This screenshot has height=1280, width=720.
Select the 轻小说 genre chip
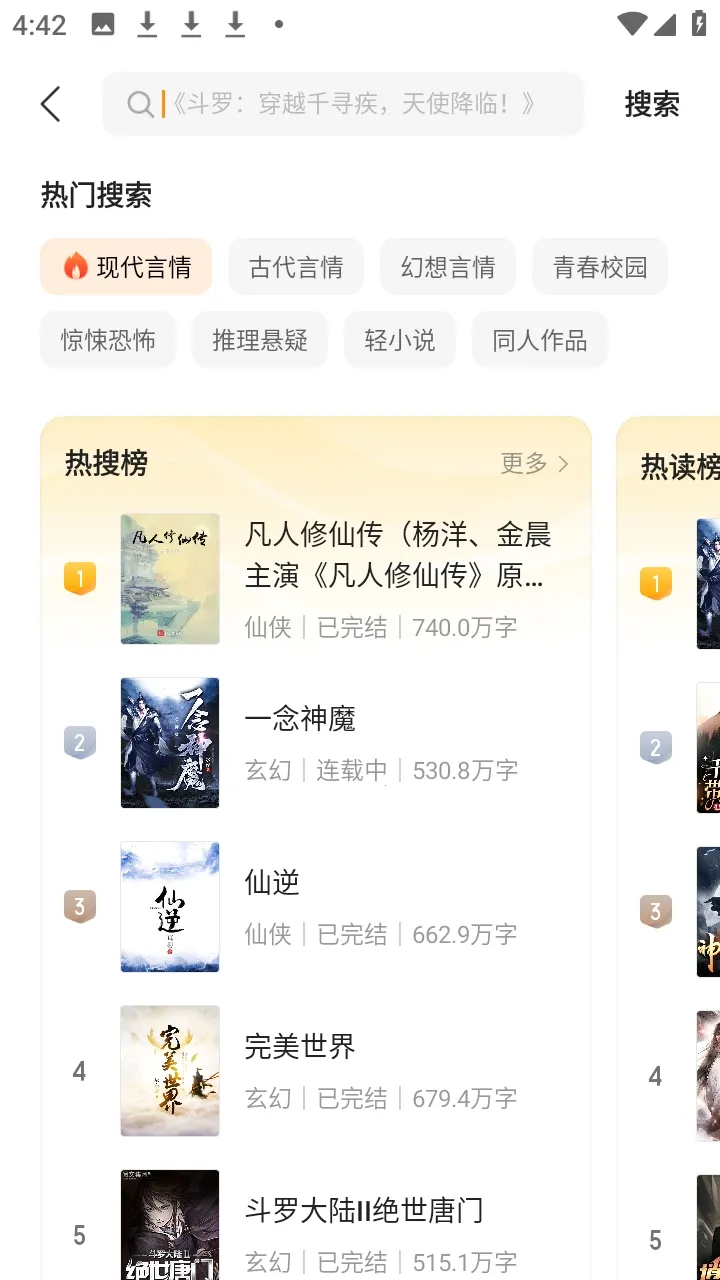(x=400, y=340)
